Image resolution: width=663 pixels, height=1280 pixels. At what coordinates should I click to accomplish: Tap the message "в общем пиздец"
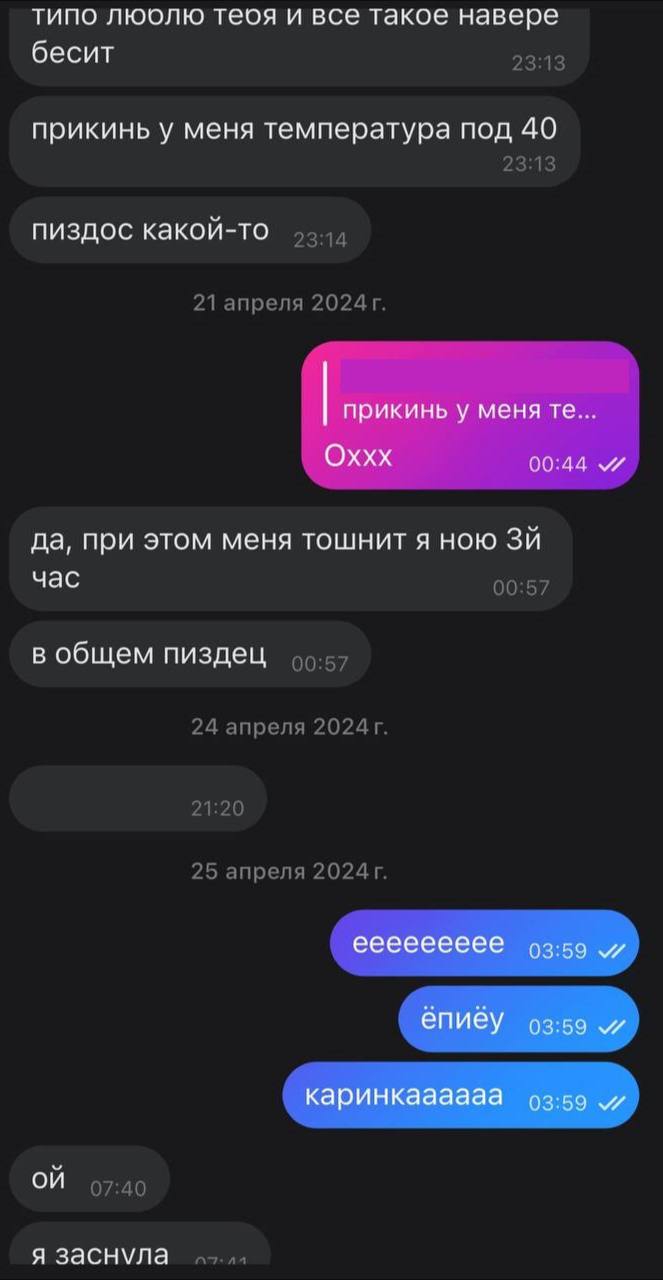pyautogui.click(x=189, y=654)
